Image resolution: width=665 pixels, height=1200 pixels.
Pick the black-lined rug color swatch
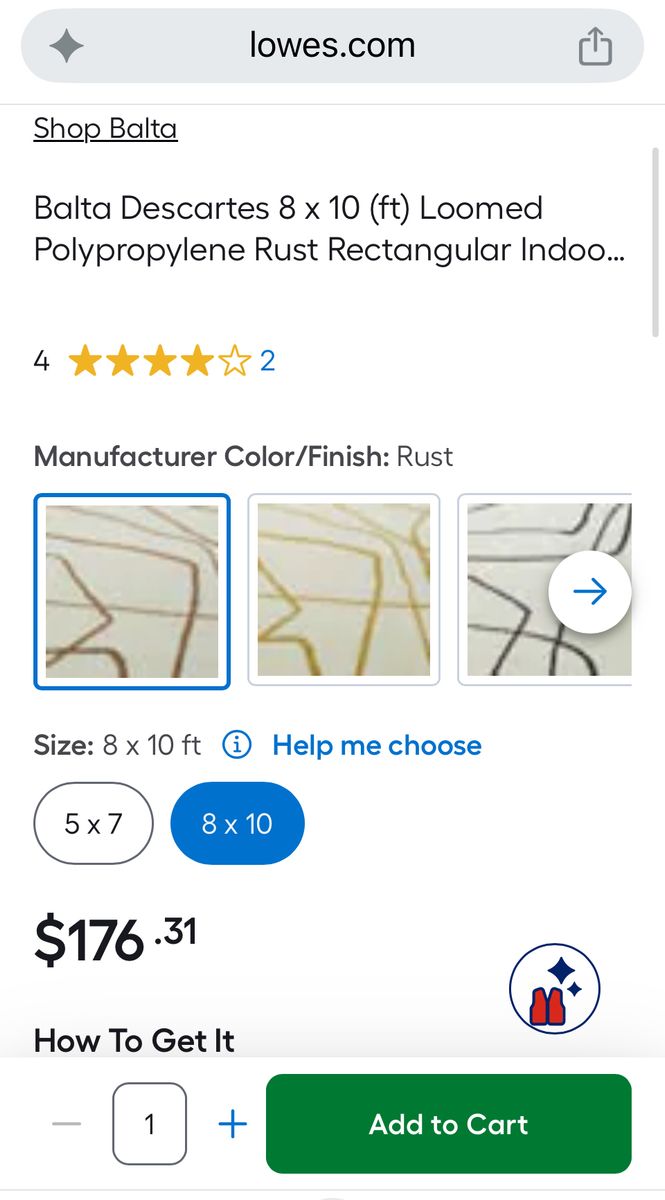[510, 592]
